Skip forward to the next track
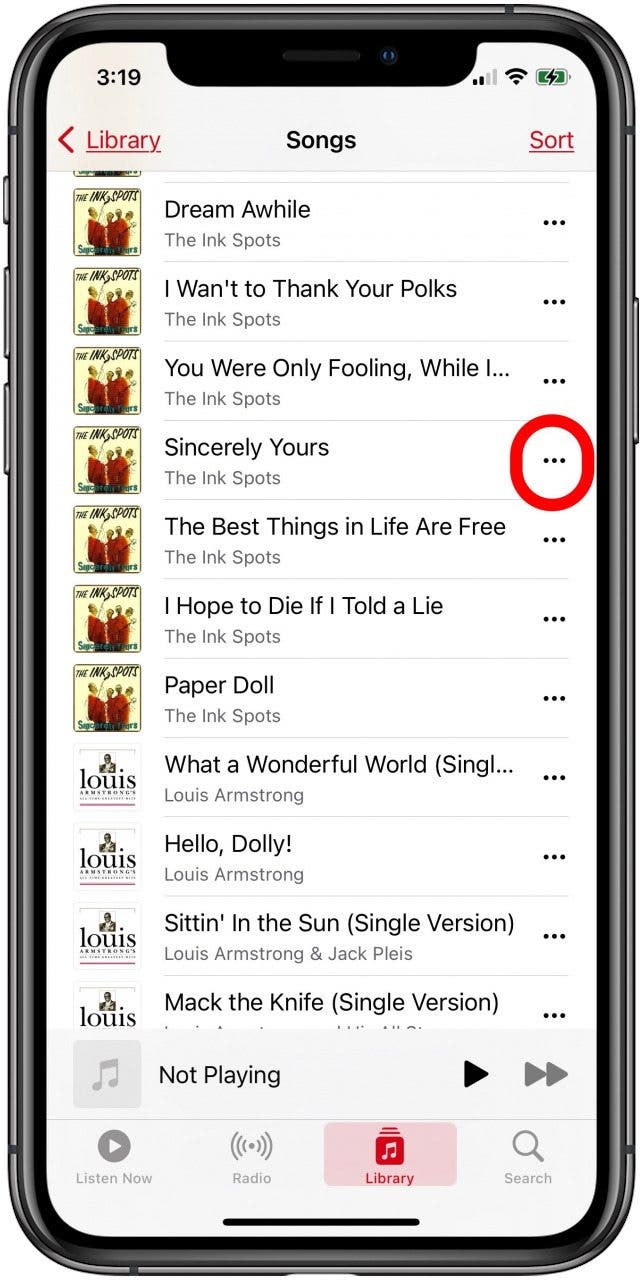This screenshot has width=642, height=1280. coord(545,1075)
